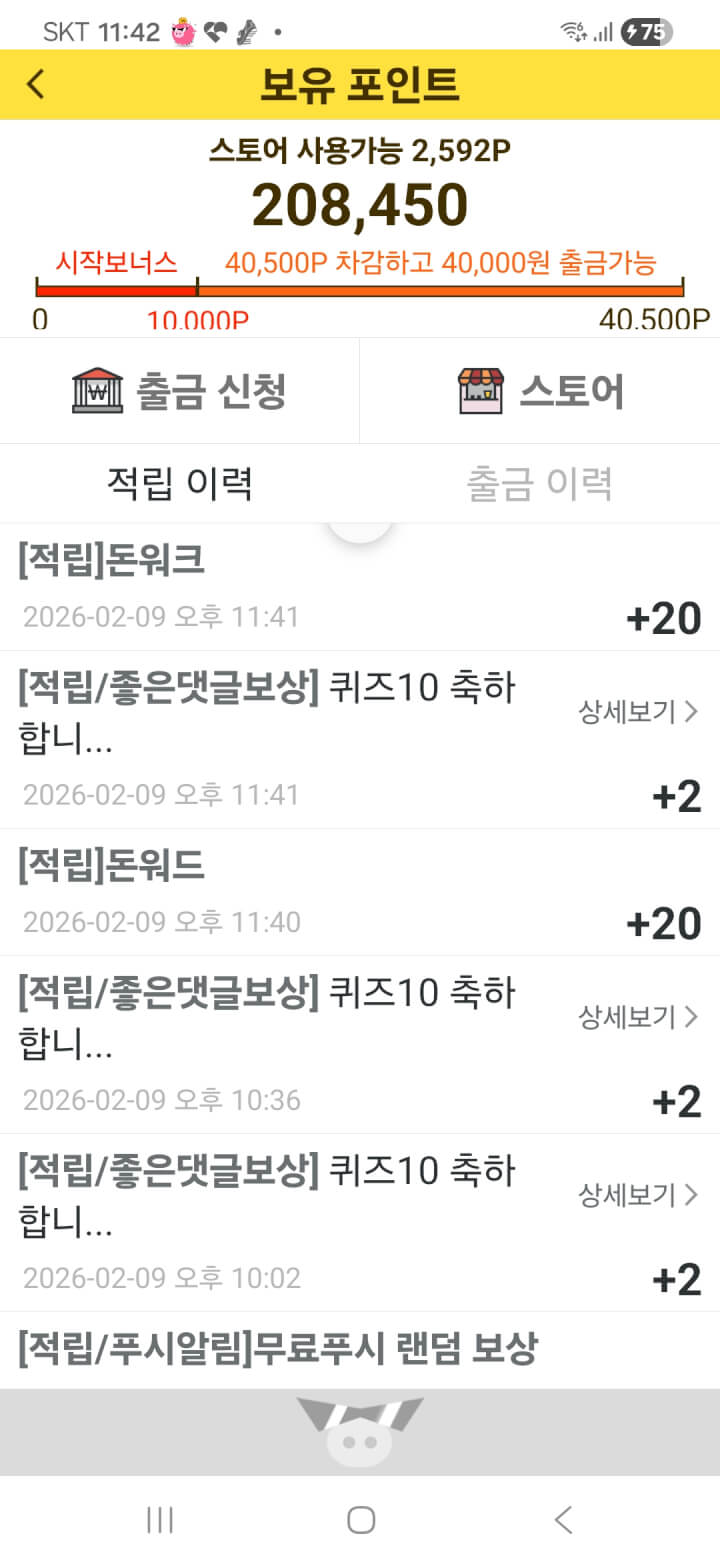Switch to the 적립 이력 tab
Screen dimensions: 720x1560
pyautogui.click(x=180, y=484)
